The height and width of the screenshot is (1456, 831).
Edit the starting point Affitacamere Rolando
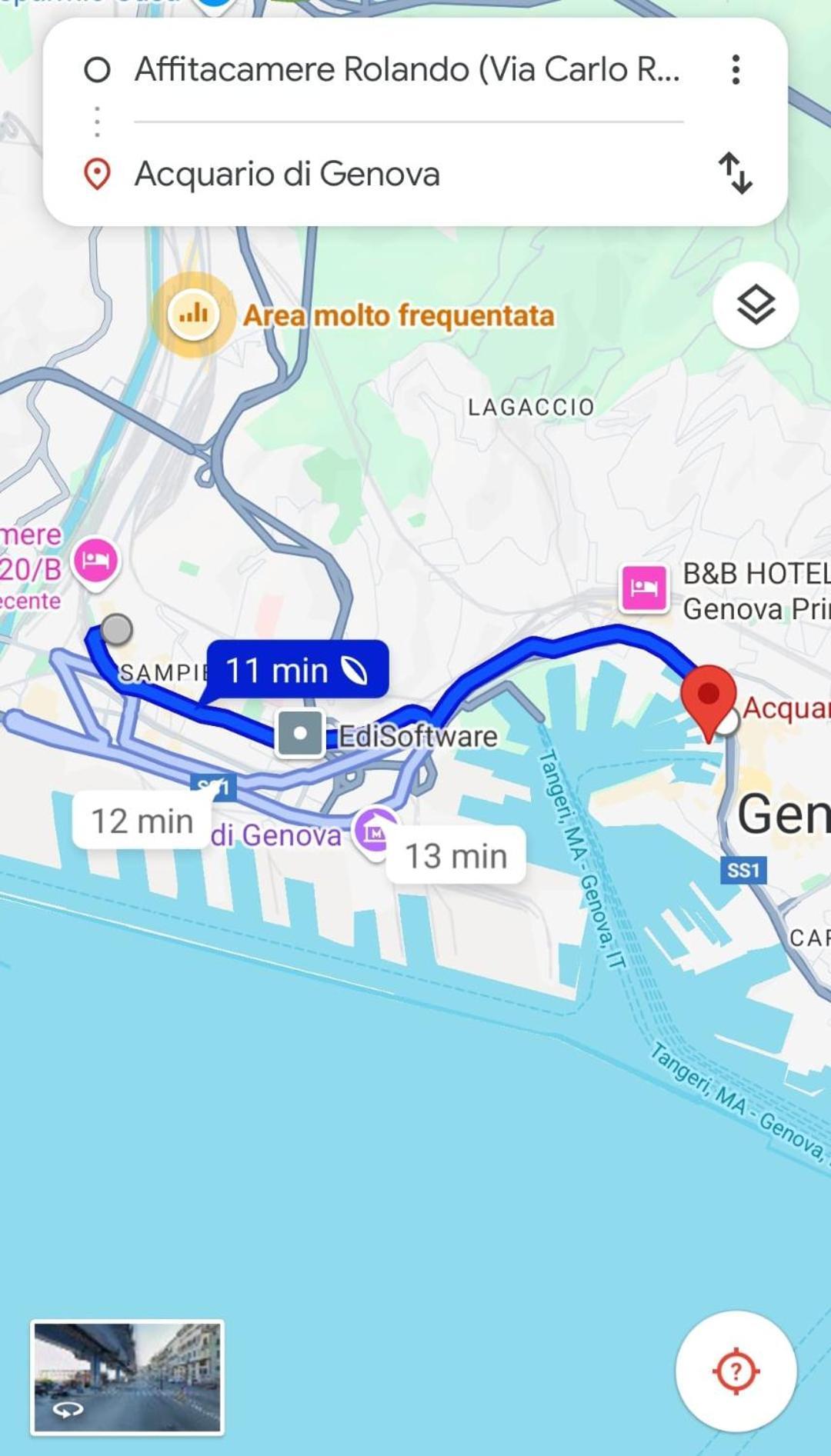pos(407,69)
